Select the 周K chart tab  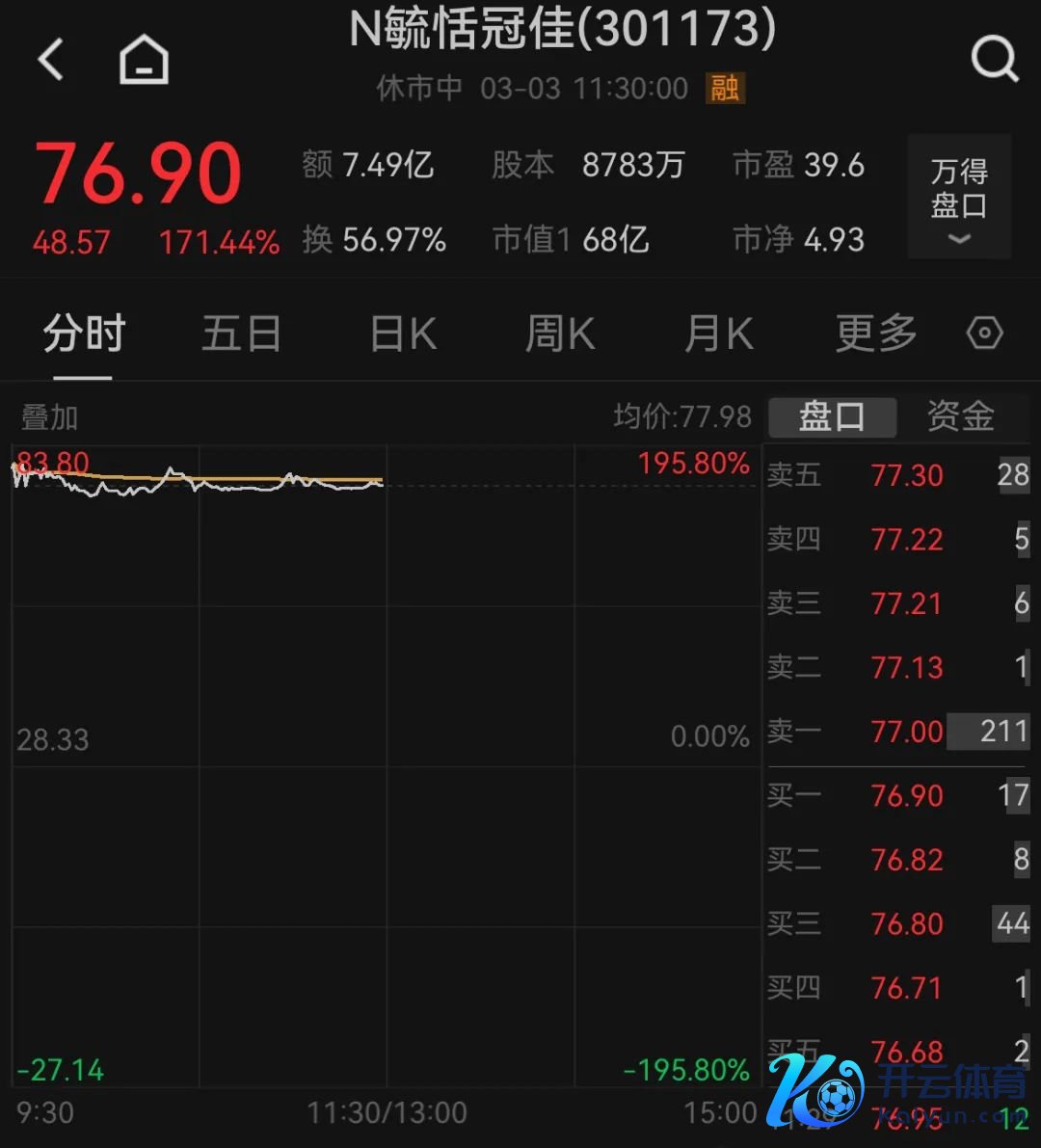560,334
